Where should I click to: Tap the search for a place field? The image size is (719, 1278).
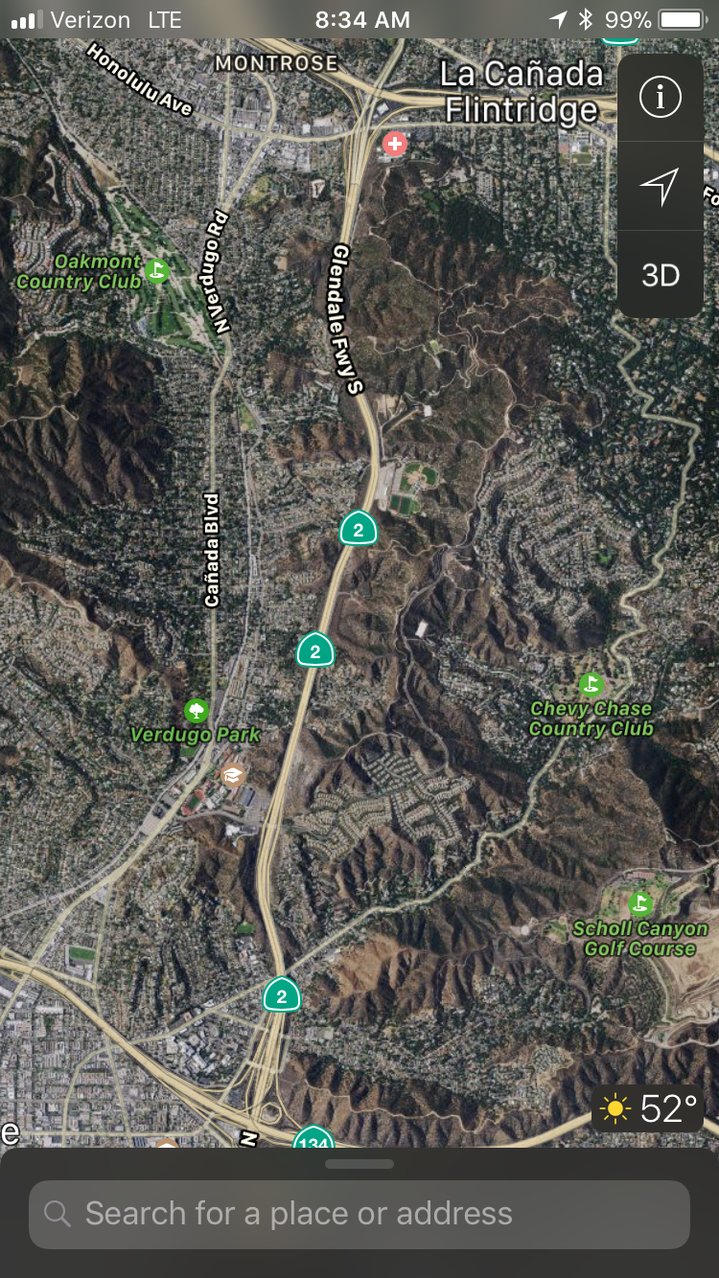point(359,1214)
